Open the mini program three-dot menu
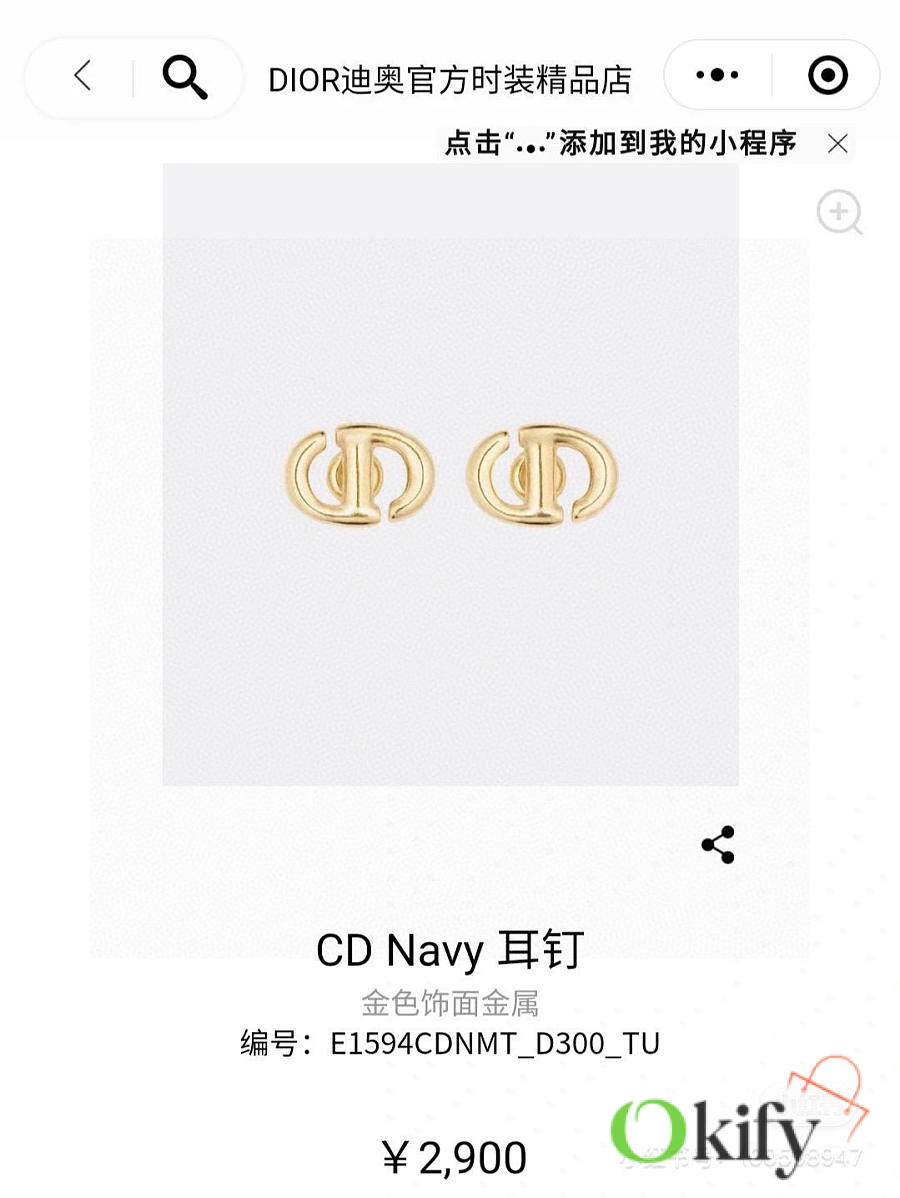 (x=717, y=75)
